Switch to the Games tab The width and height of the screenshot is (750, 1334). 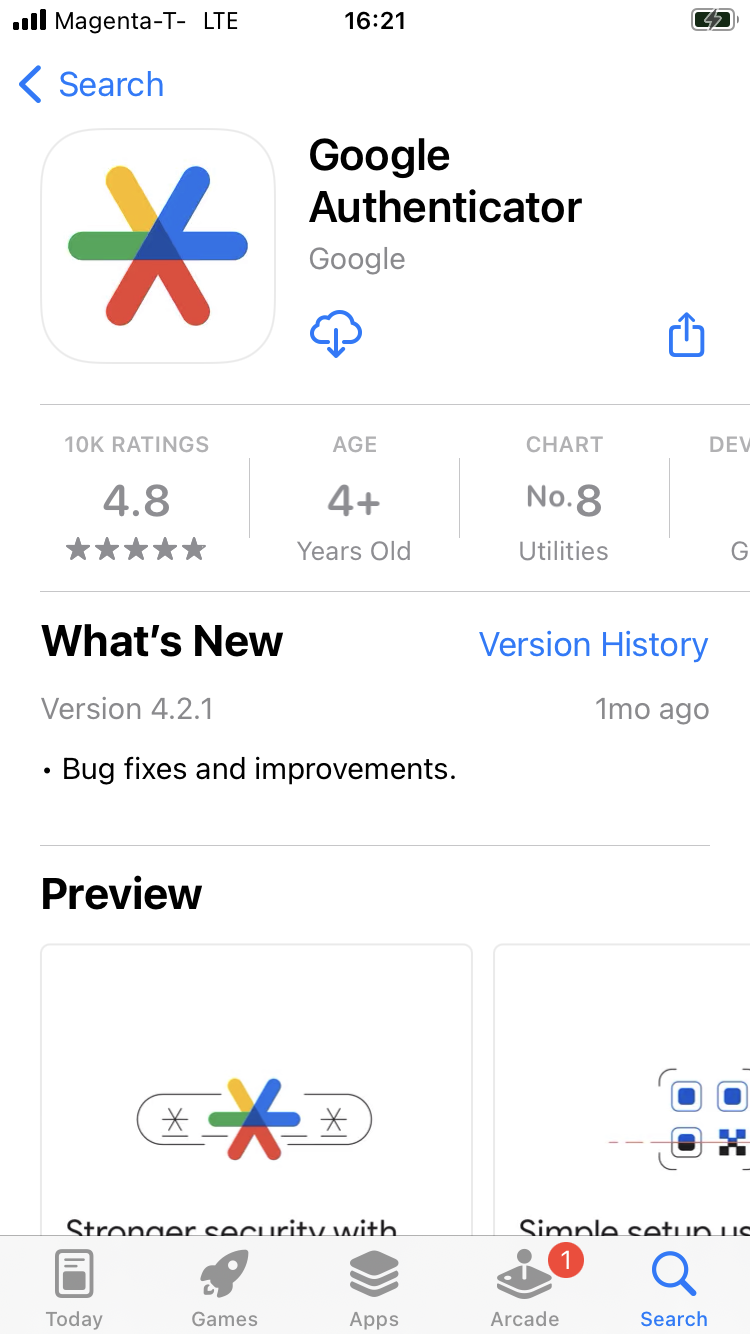pyautogui.click(x=224, y=1288)
